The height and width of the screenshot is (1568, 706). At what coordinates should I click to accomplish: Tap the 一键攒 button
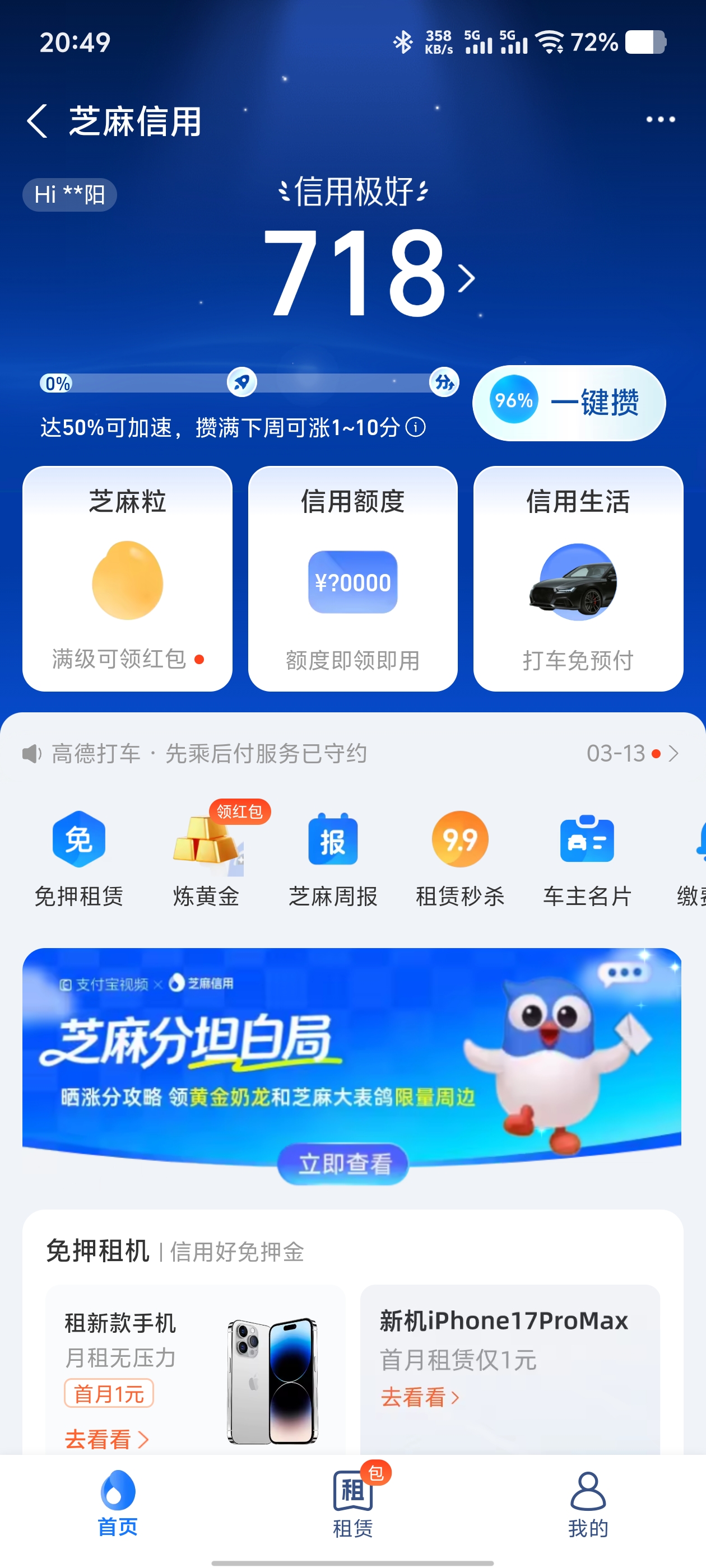point(569,402)
